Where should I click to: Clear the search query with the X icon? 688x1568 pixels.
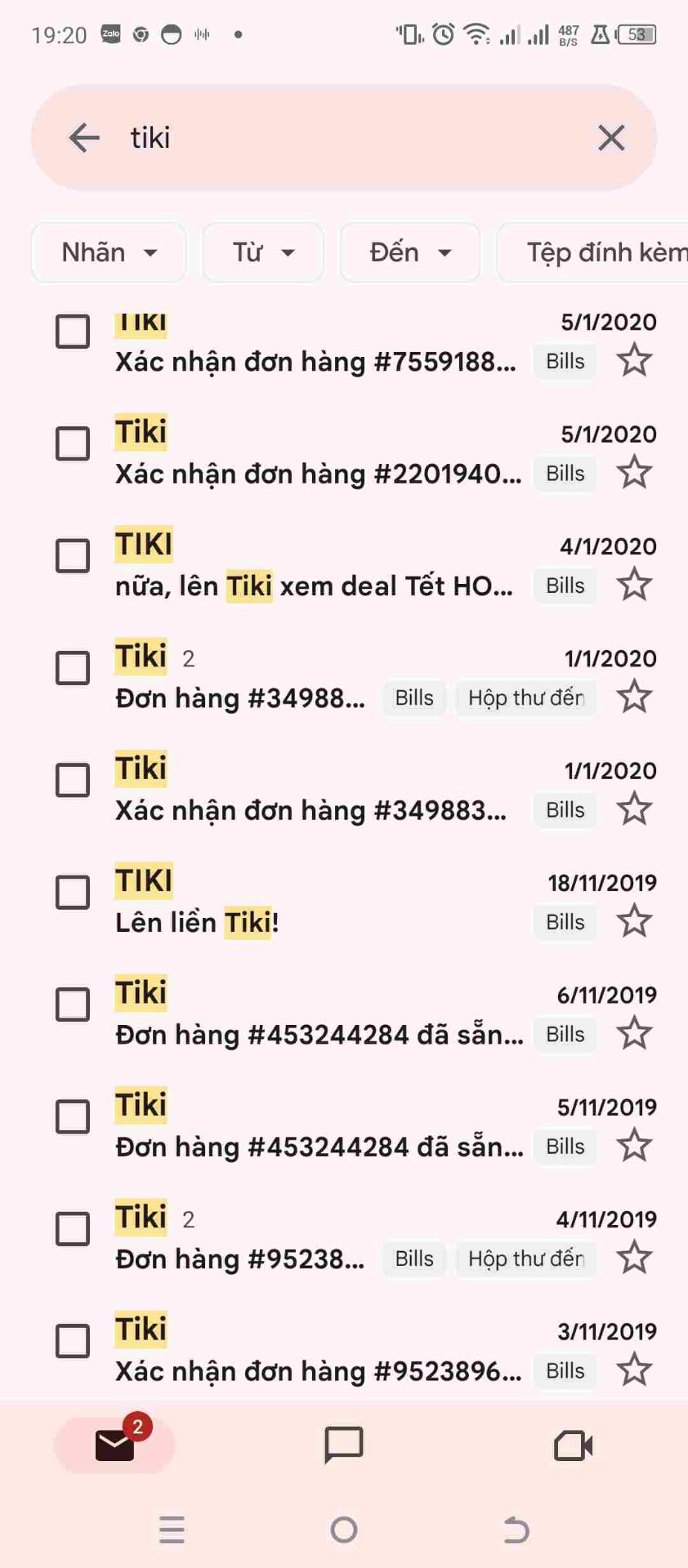pos(610,137)
